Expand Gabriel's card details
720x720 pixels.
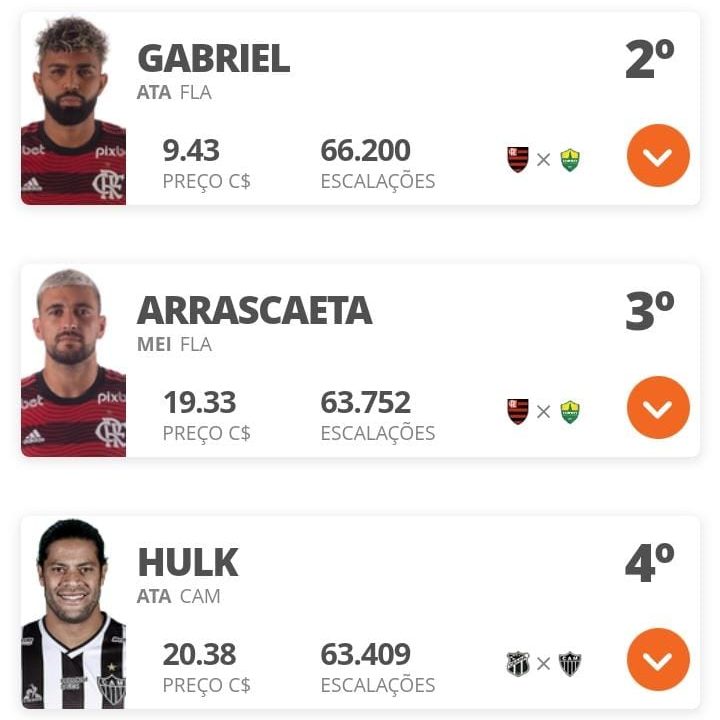tap(658, 156)
